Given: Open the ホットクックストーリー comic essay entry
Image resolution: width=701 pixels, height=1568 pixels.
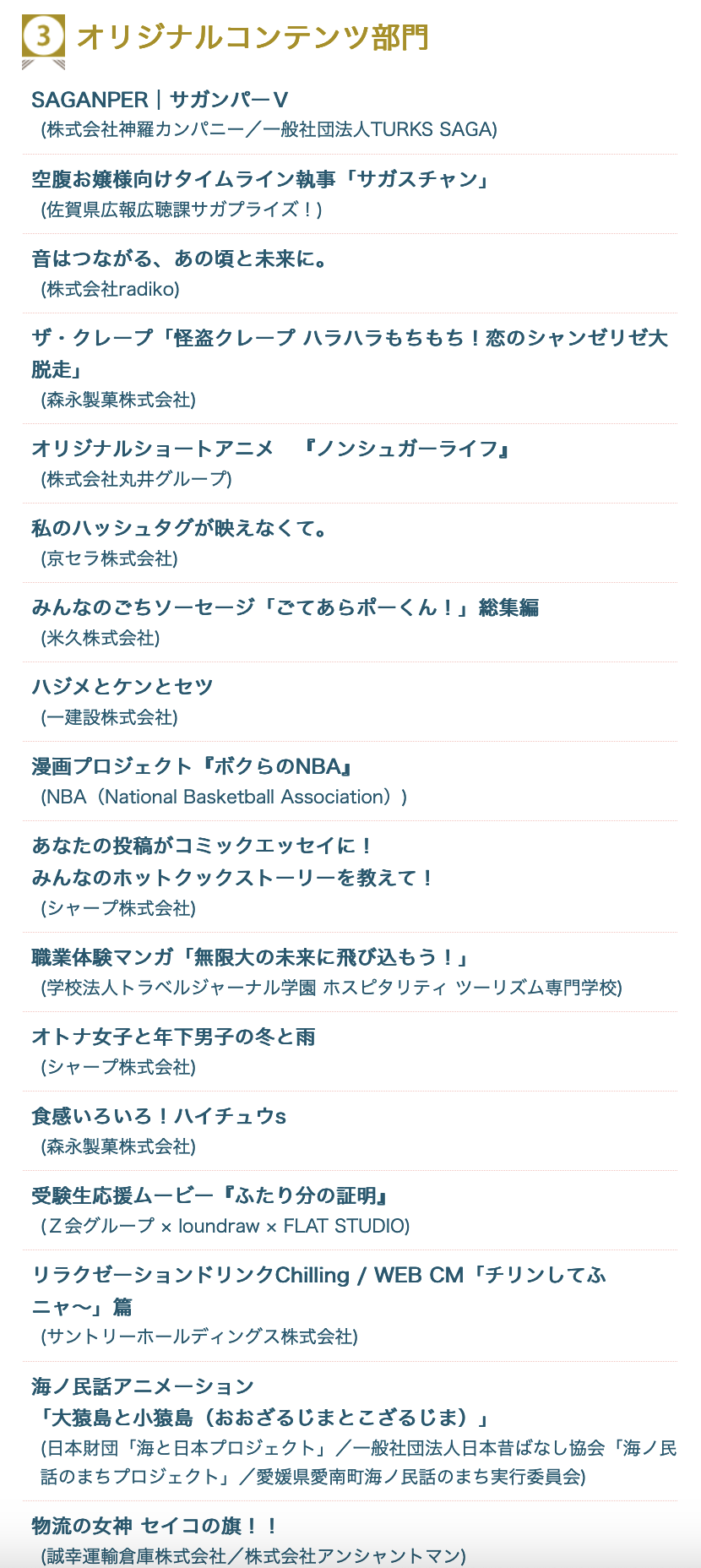Looking at the screenshot, I should pyautogui.click(x=233, y=862).
